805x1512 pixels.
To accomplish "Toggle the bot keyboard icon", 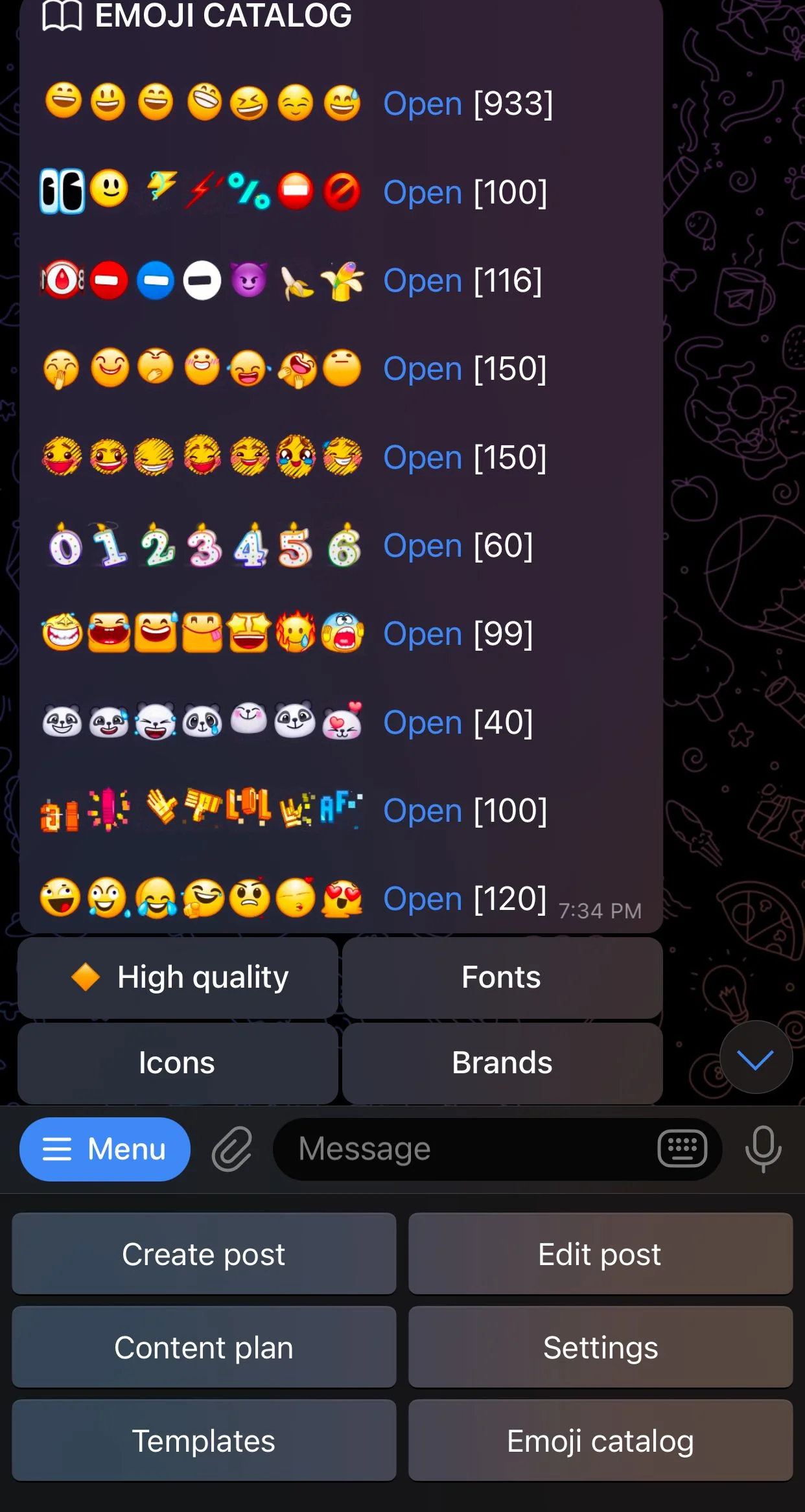I will coord(682,1149).
